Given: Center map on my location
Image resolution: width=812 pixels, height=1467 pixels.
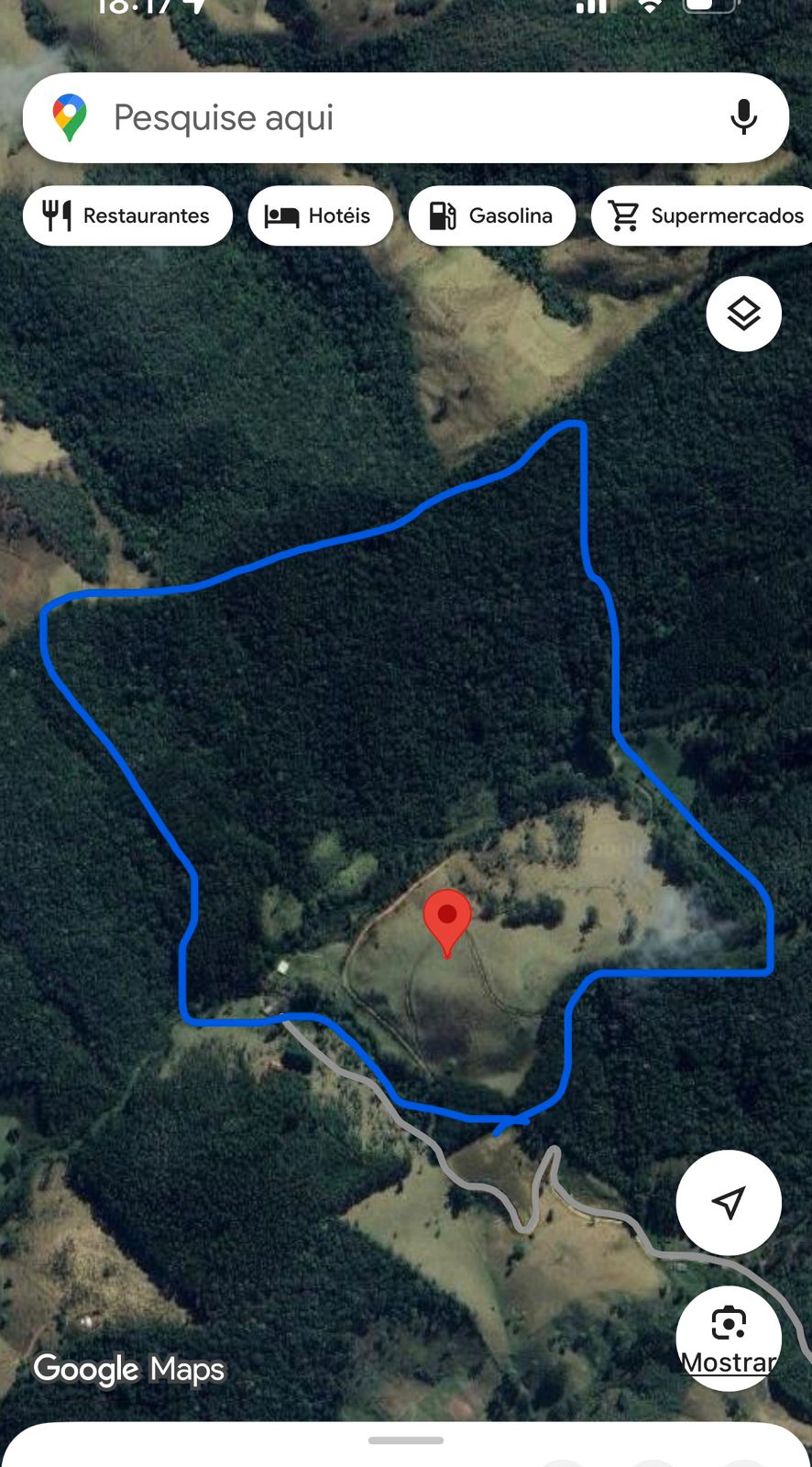Looking at the screenshot, I should coord(729,1202).
